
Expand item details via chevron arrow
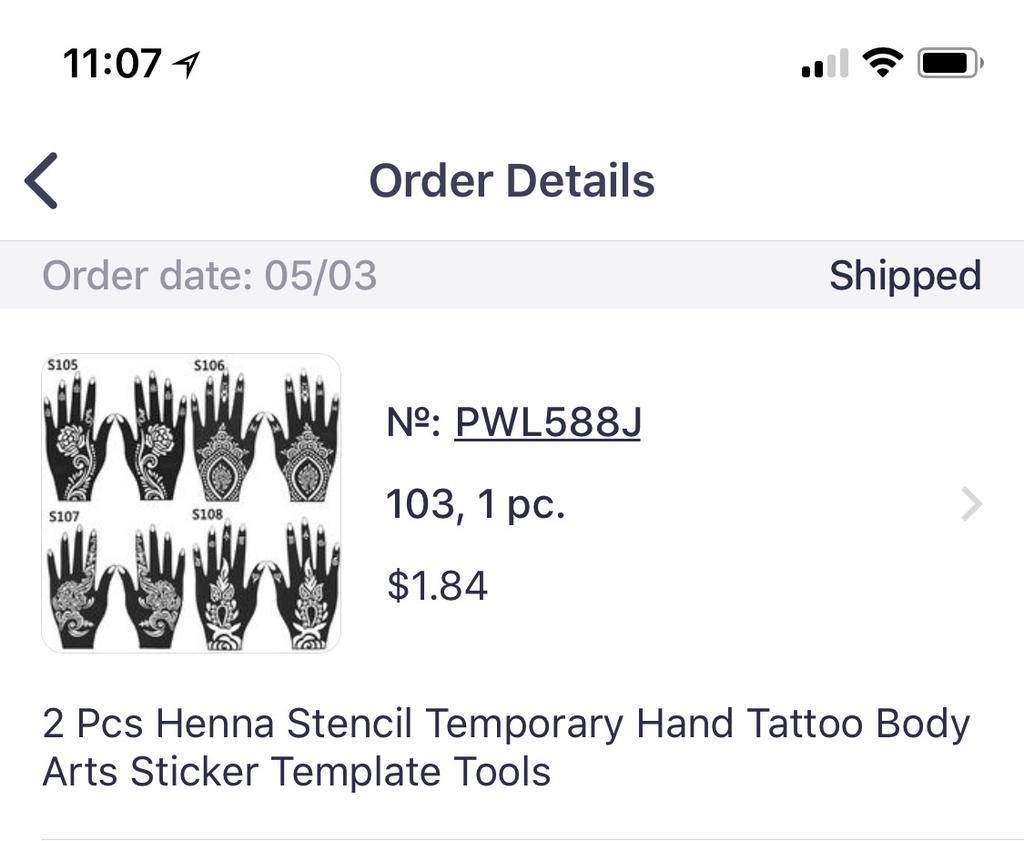coord(970,505)
